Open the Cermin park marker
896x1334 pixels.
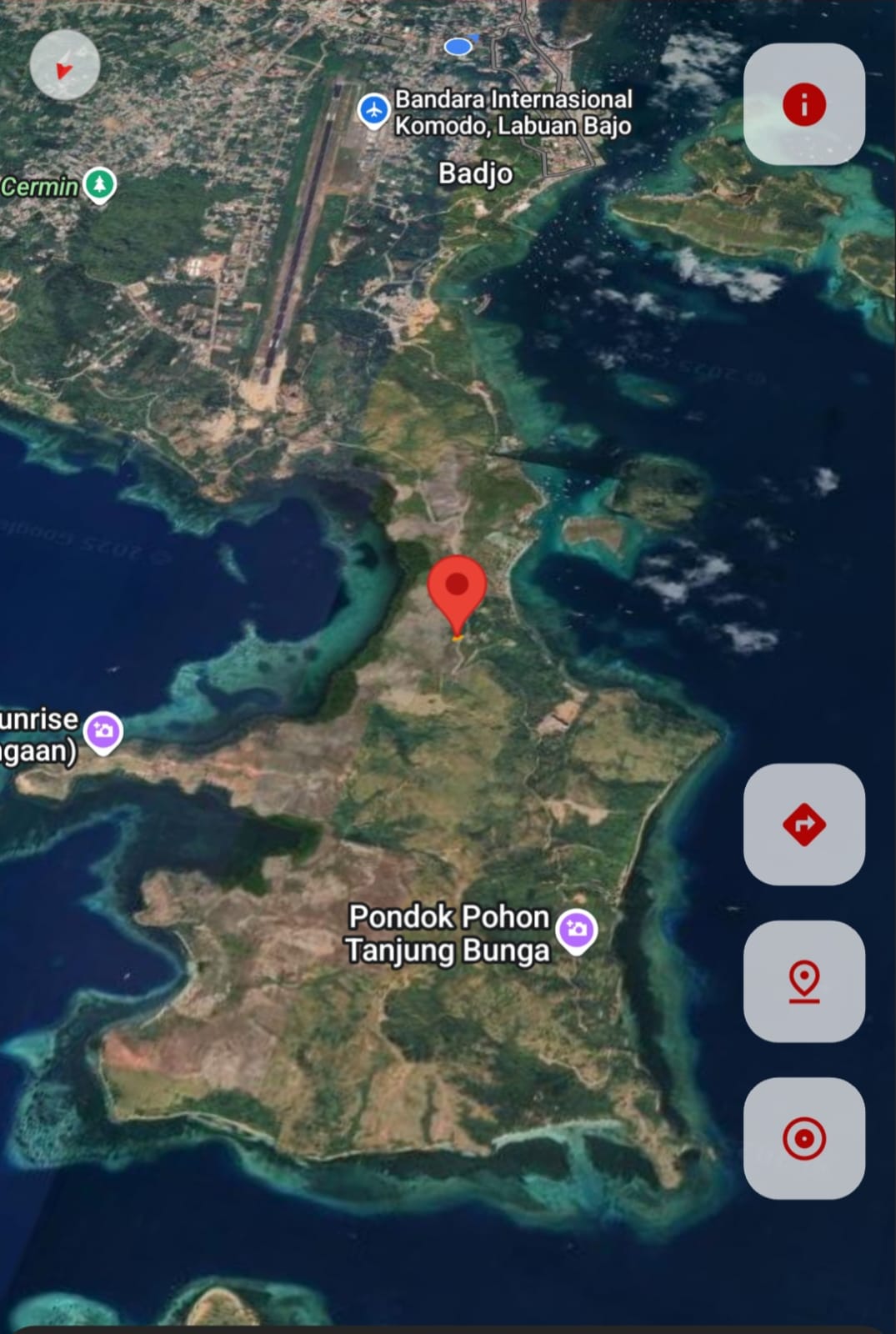coord(100,183)
